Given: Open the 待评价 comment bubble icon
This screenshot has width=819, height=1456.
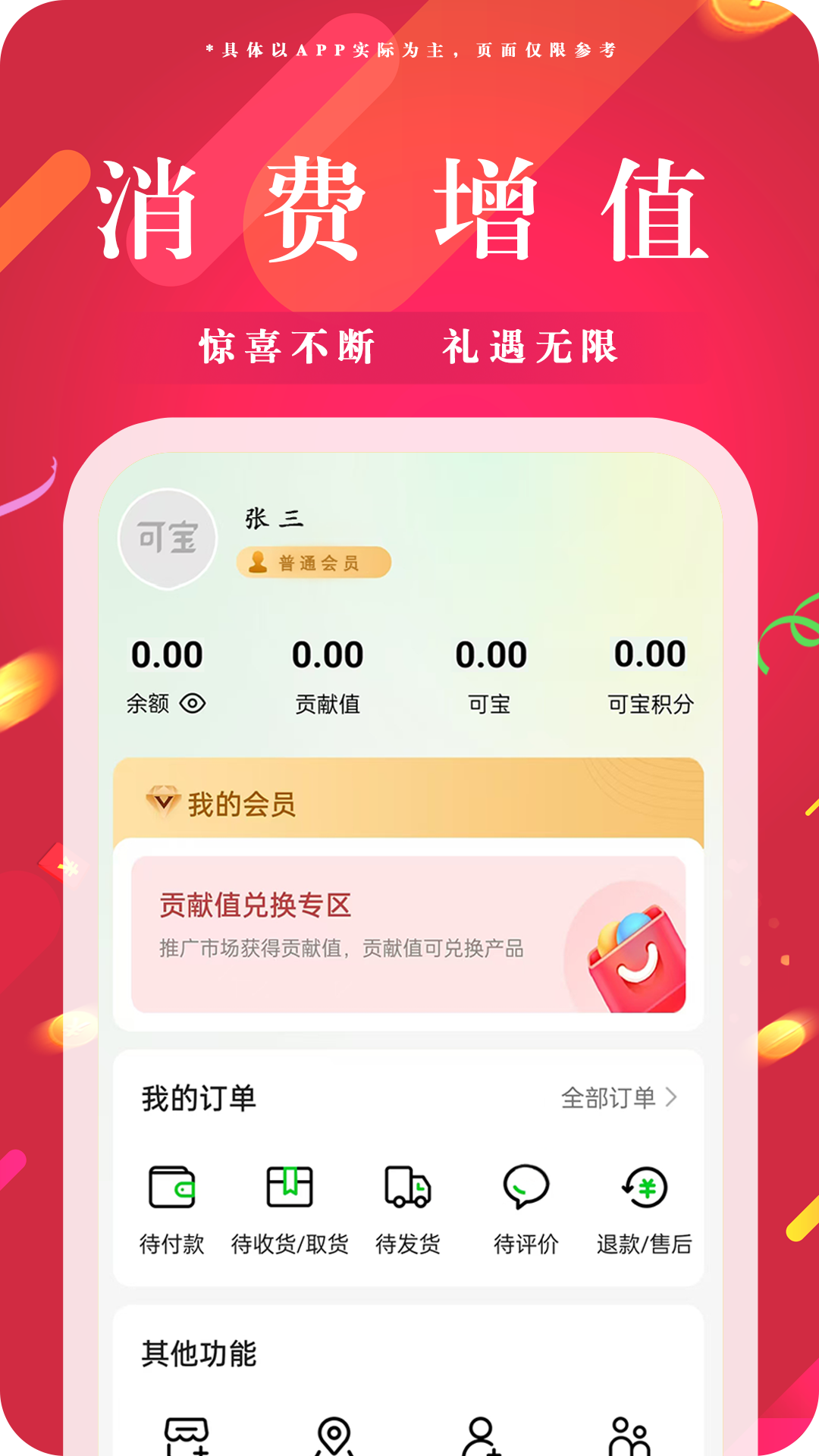Looking at the screenshot, I should 526,1185.
